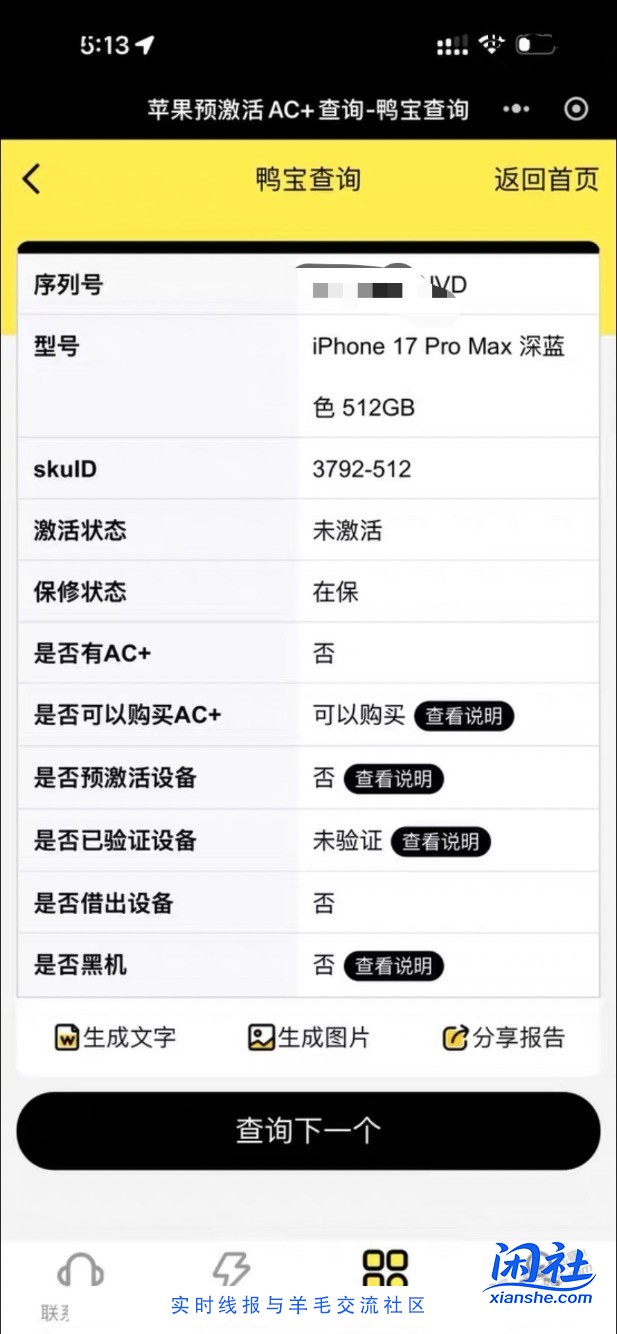The width and height of the screenshot is (617, 1334).
Task: Tap 返回首页 to return home
Action: 546,179
